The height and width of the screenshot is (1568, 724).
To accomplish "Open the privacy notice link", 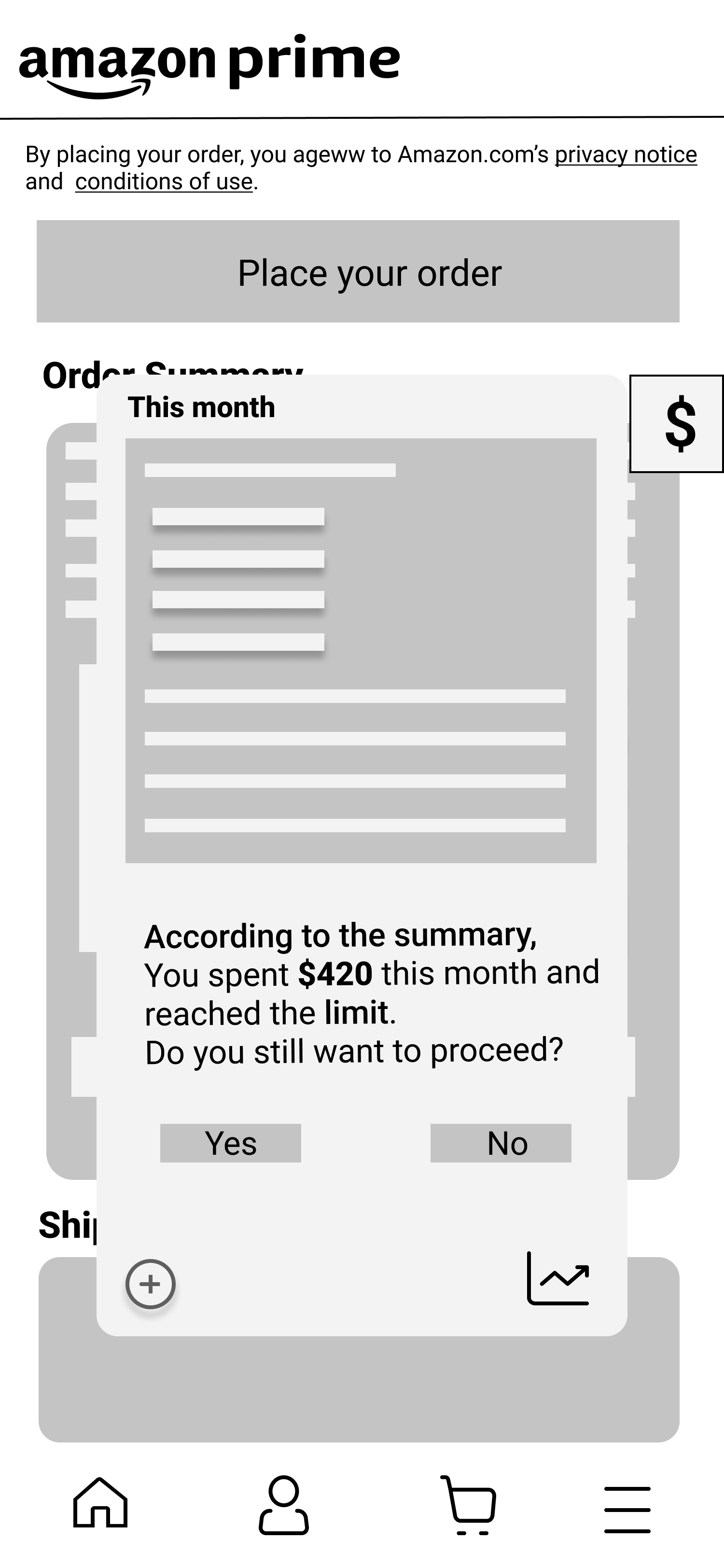I will 626,154.
